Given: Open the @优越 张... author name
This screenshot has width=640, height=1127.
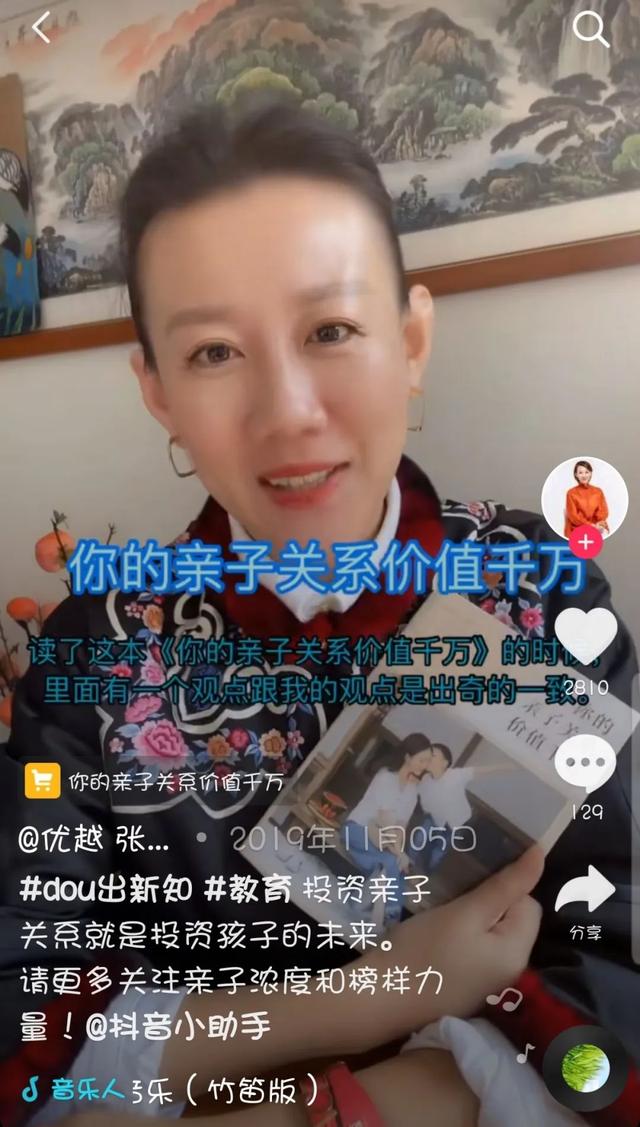Looking at the screenshot, I should 94,841.
